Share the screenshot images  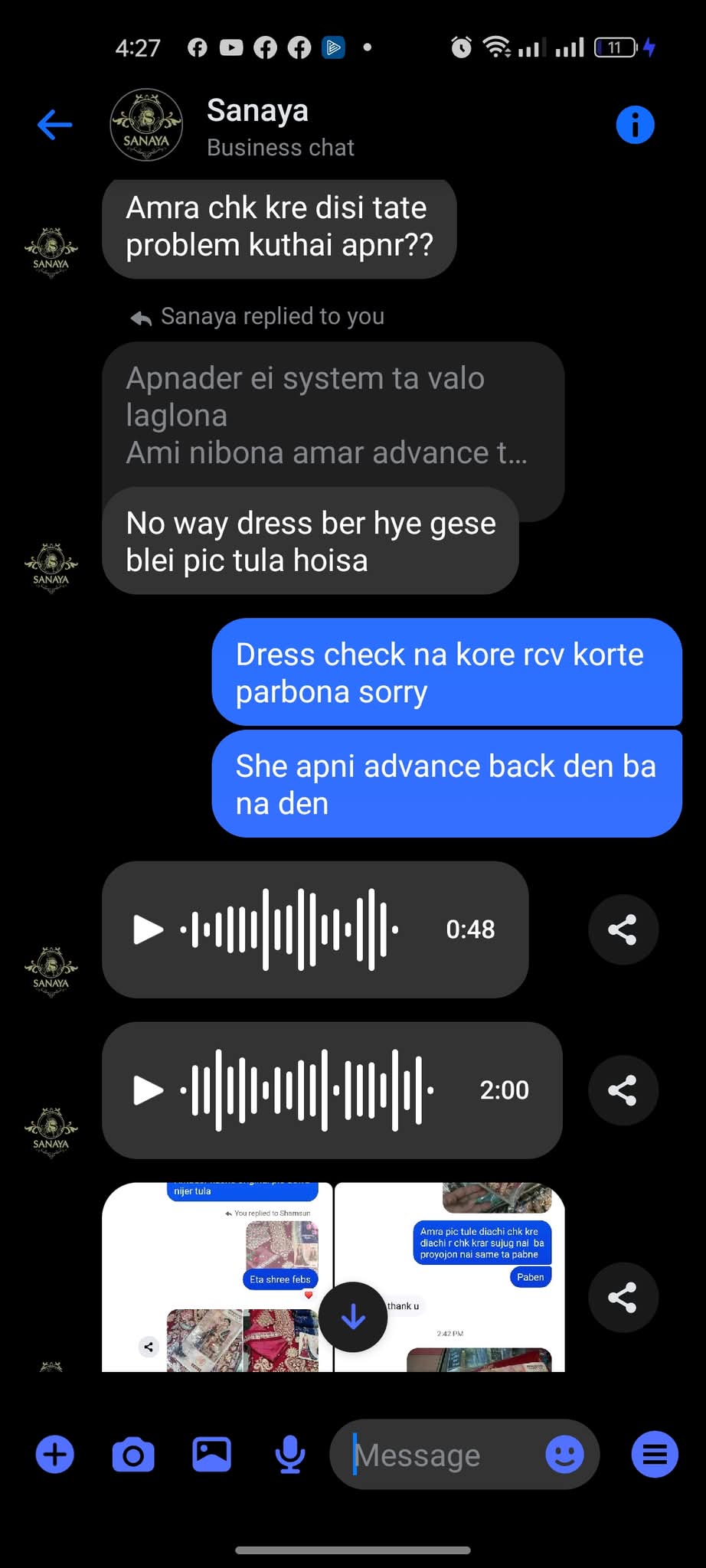[623, 1297]
